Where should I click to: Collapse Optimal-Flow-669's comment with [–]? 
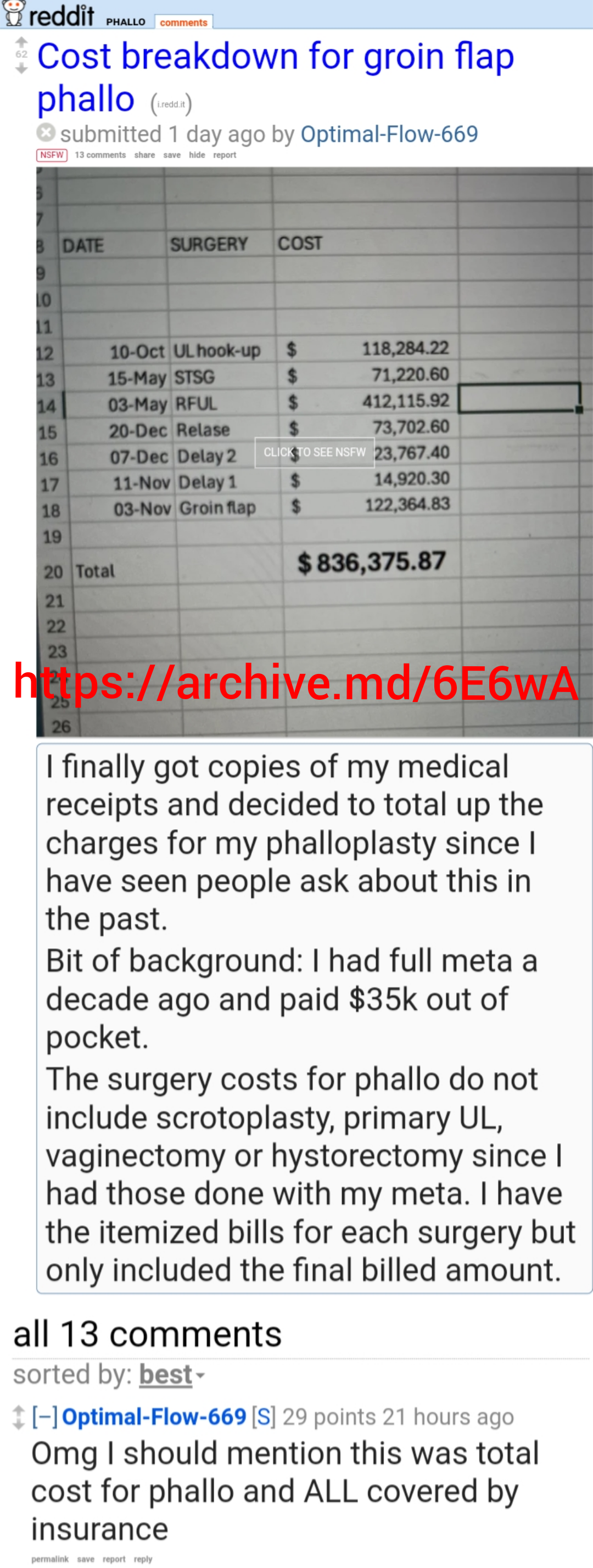[45, 1417]
